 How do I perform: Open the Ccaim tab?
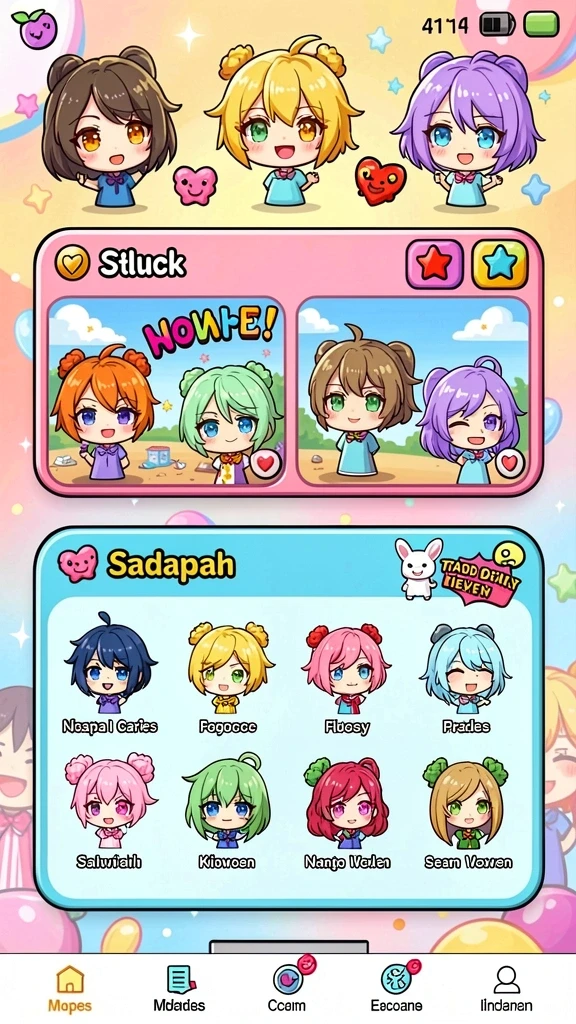[287, 986]
